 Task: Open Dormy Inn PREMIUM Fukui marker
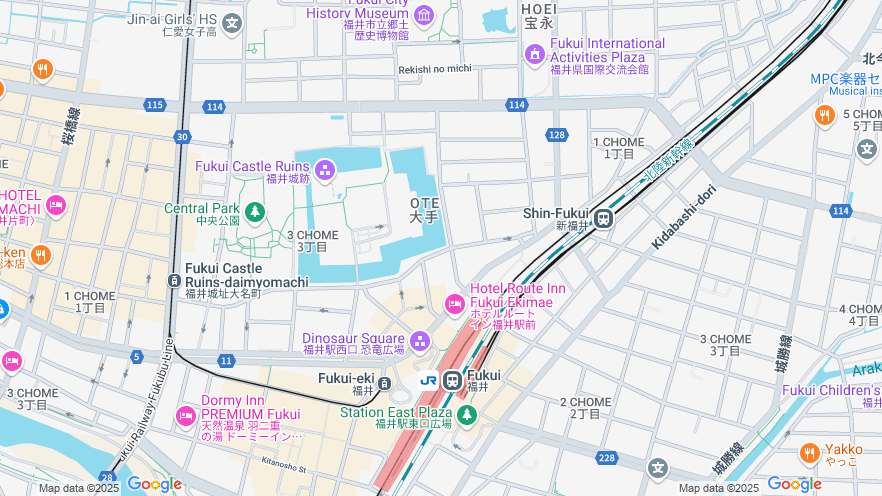tap(186, 416)
